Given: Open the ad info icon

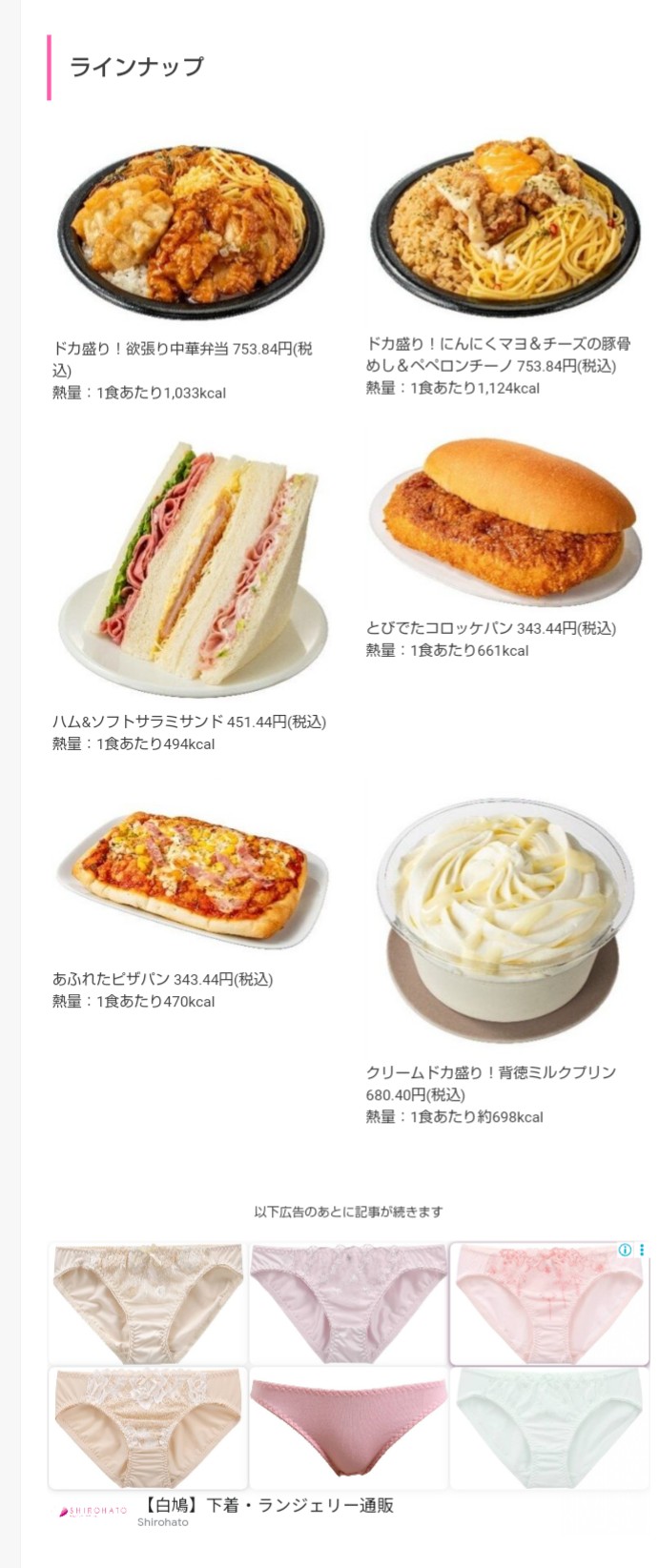Looking at the screenshot, I should point(625,1250).
